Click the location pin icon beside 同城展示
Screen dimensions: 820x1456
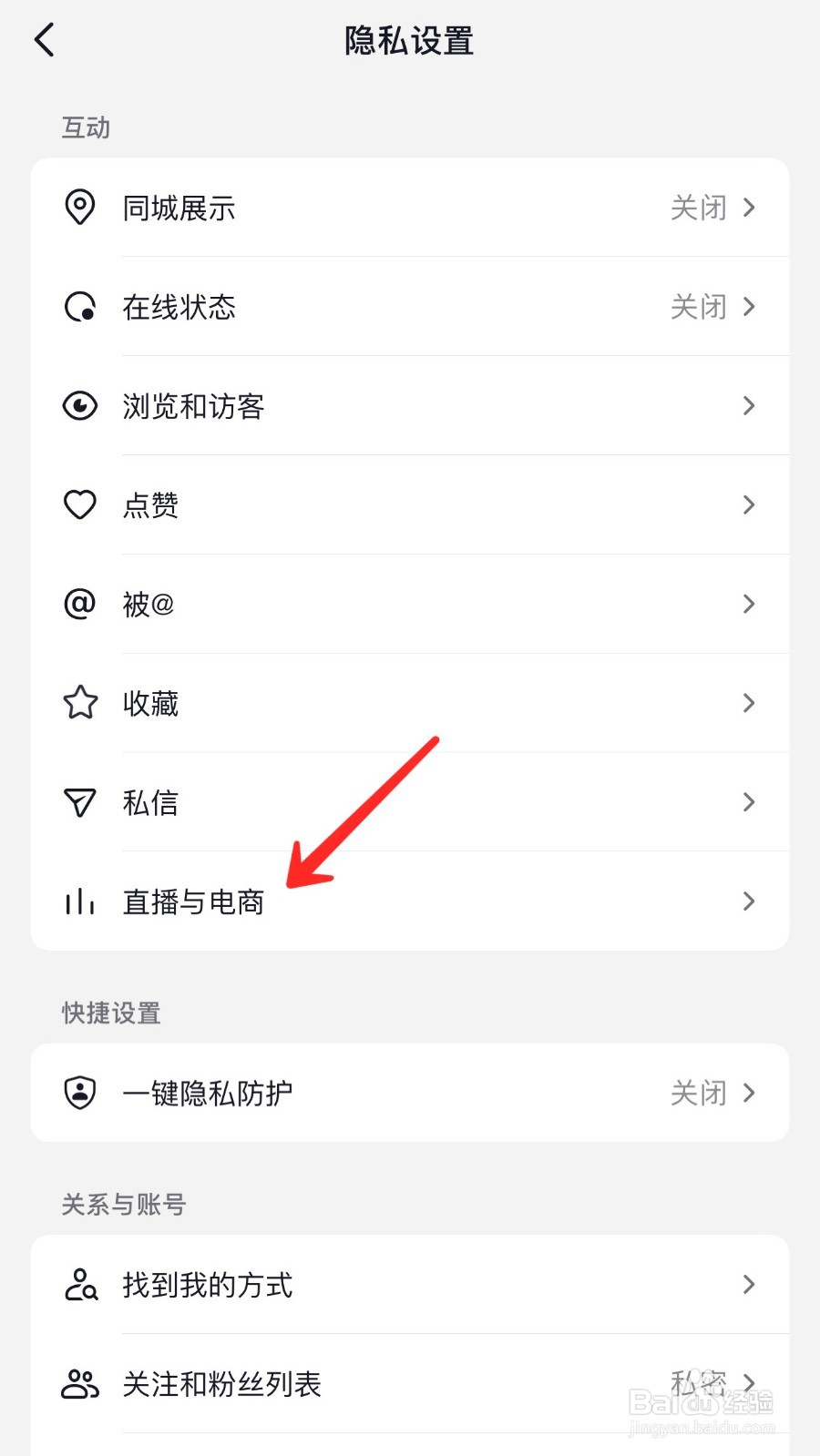point(80,208)
